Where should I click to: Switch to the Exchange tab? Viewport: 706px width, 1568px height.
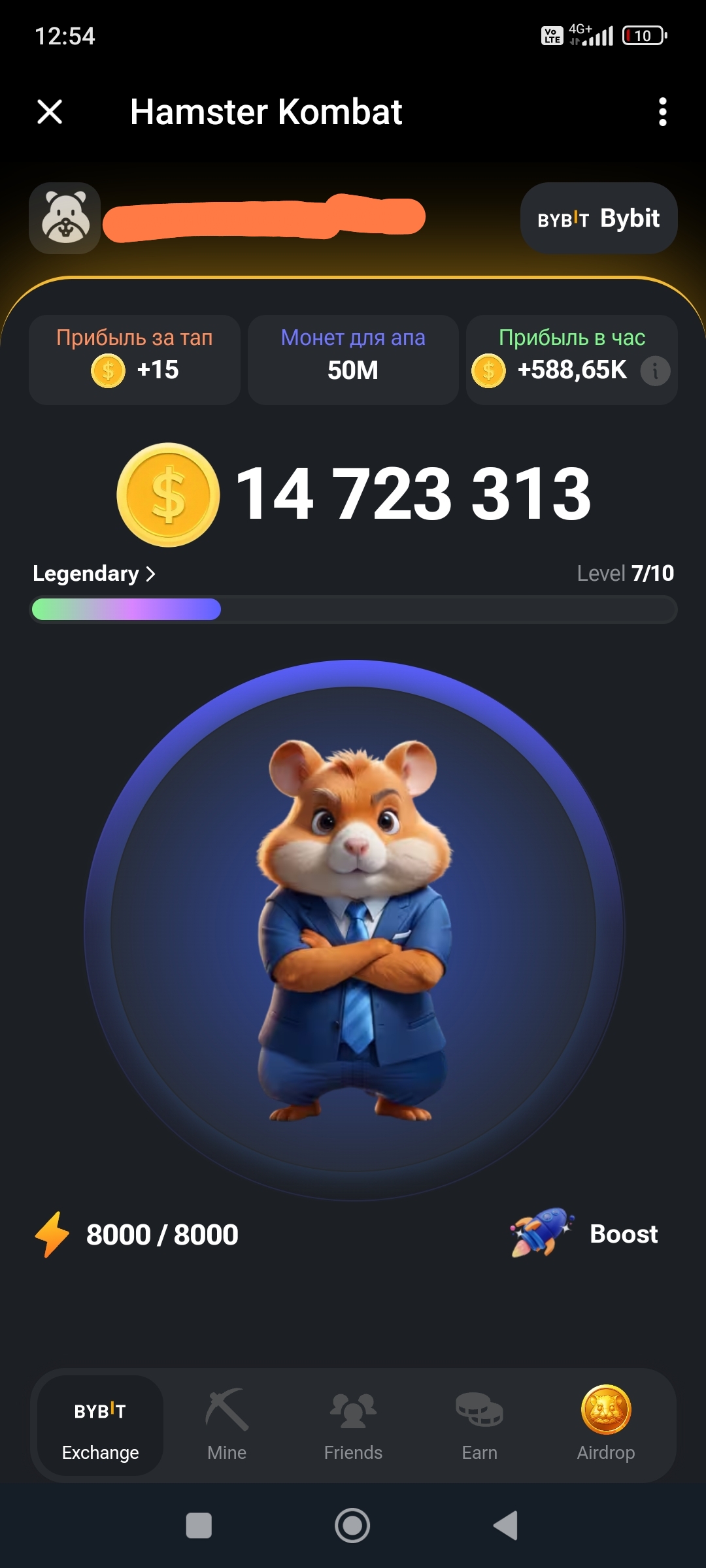pos(100,1426)
